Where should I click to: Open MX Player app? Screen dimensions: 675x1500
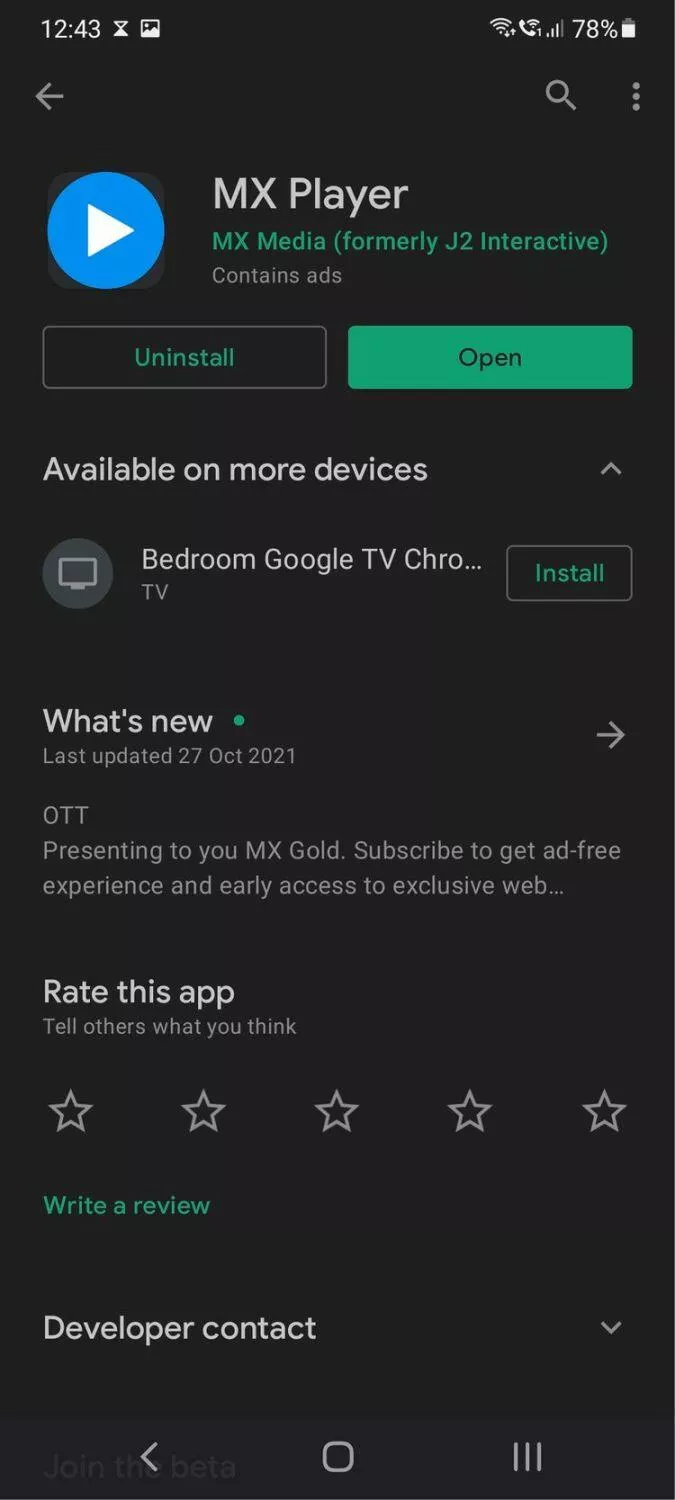point(490,357)
